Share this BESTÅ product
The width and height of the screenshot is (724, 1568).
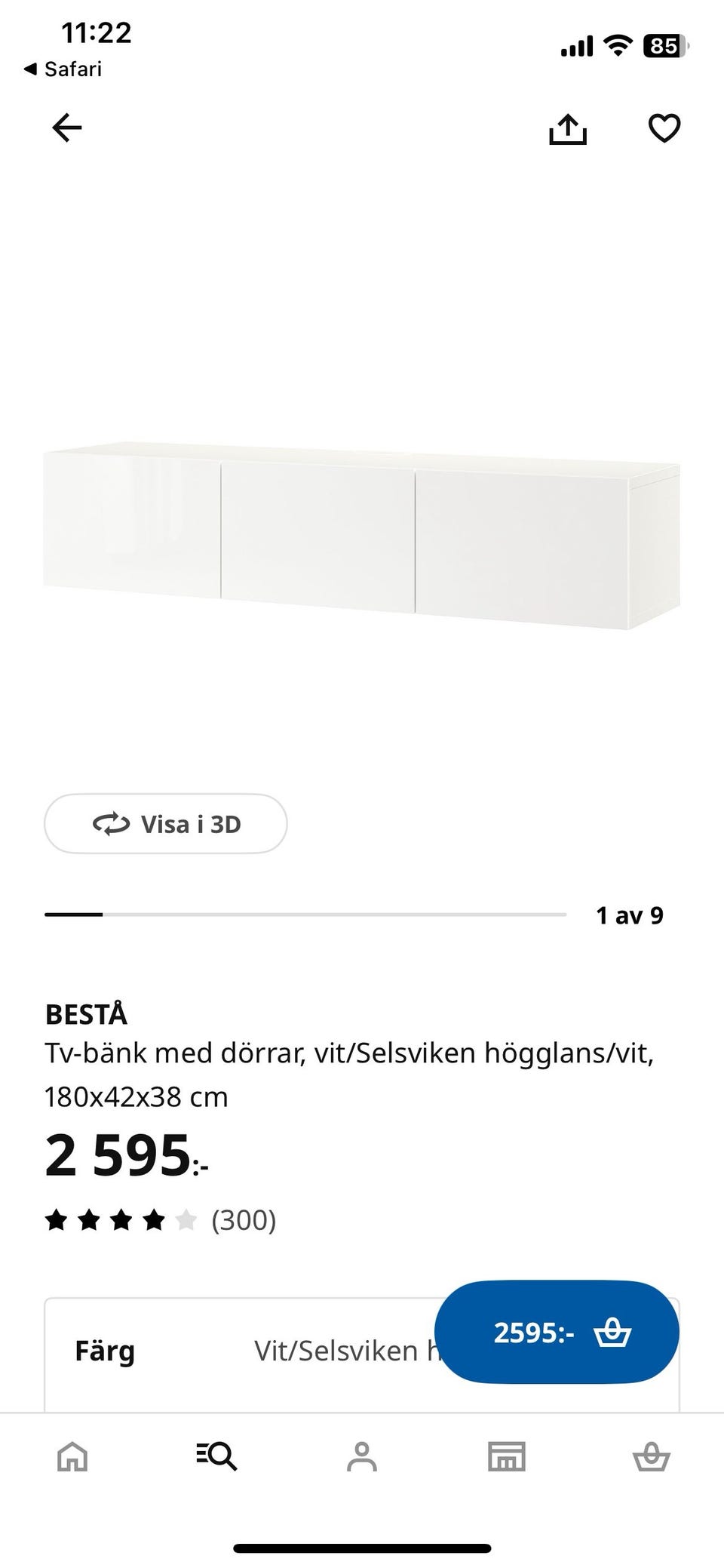click(567, 128)
